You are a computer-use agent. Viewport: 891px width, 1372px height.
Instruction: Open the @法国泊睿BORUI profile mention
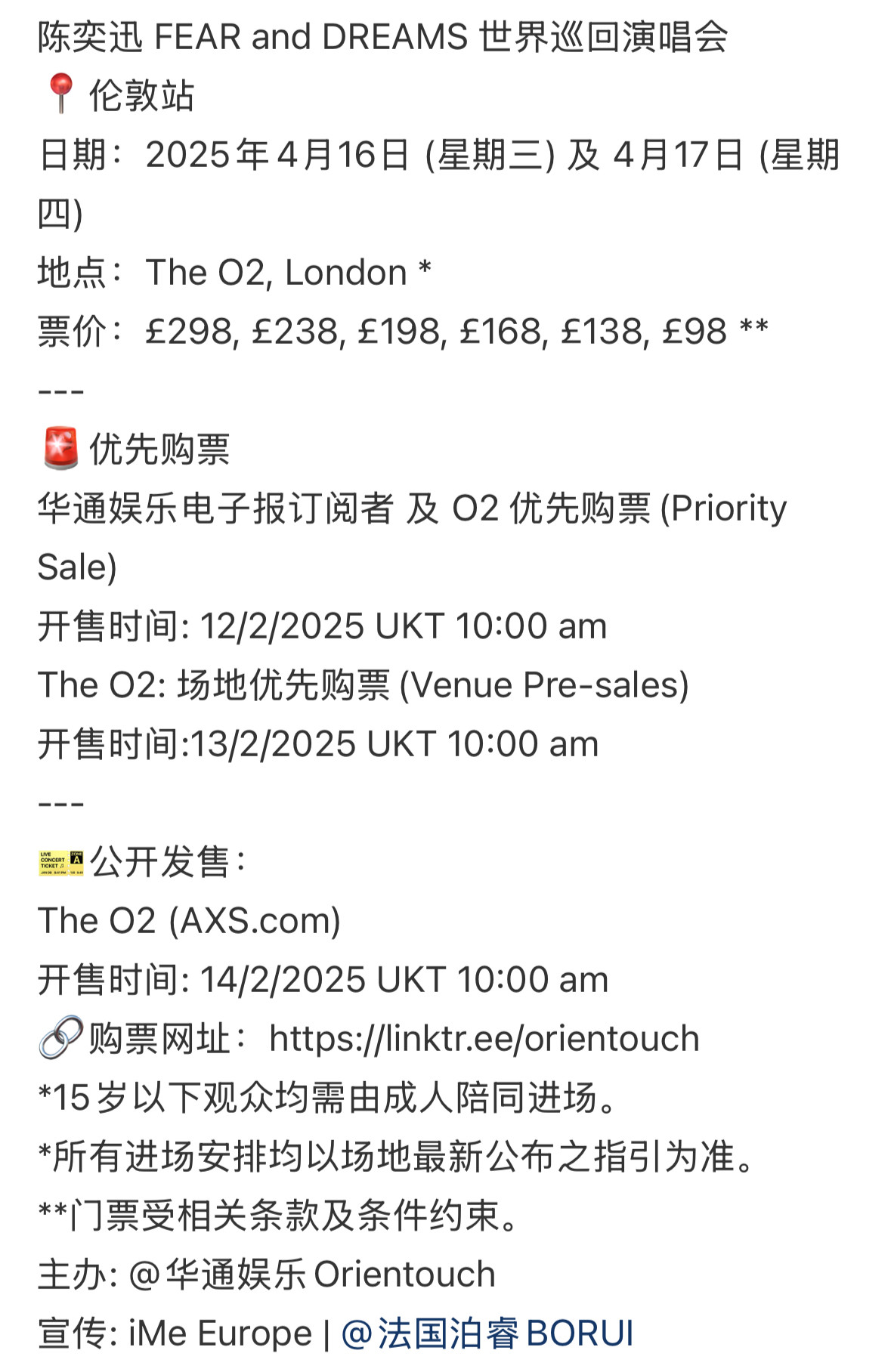487,1333
